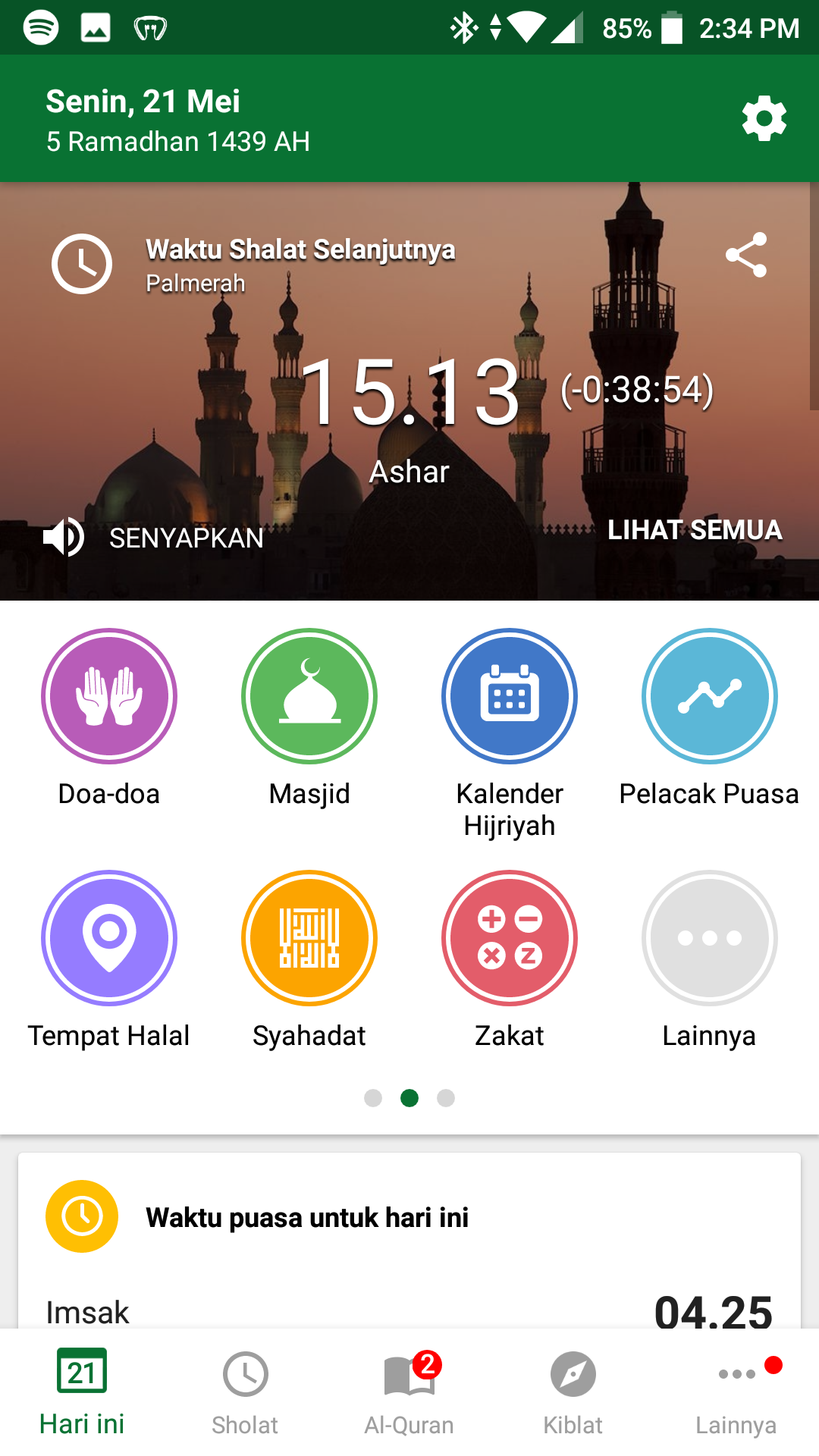Switch to the Sholat tab
The image size is (819, 1456).
pyautogui.click(x=245, y=1394)
